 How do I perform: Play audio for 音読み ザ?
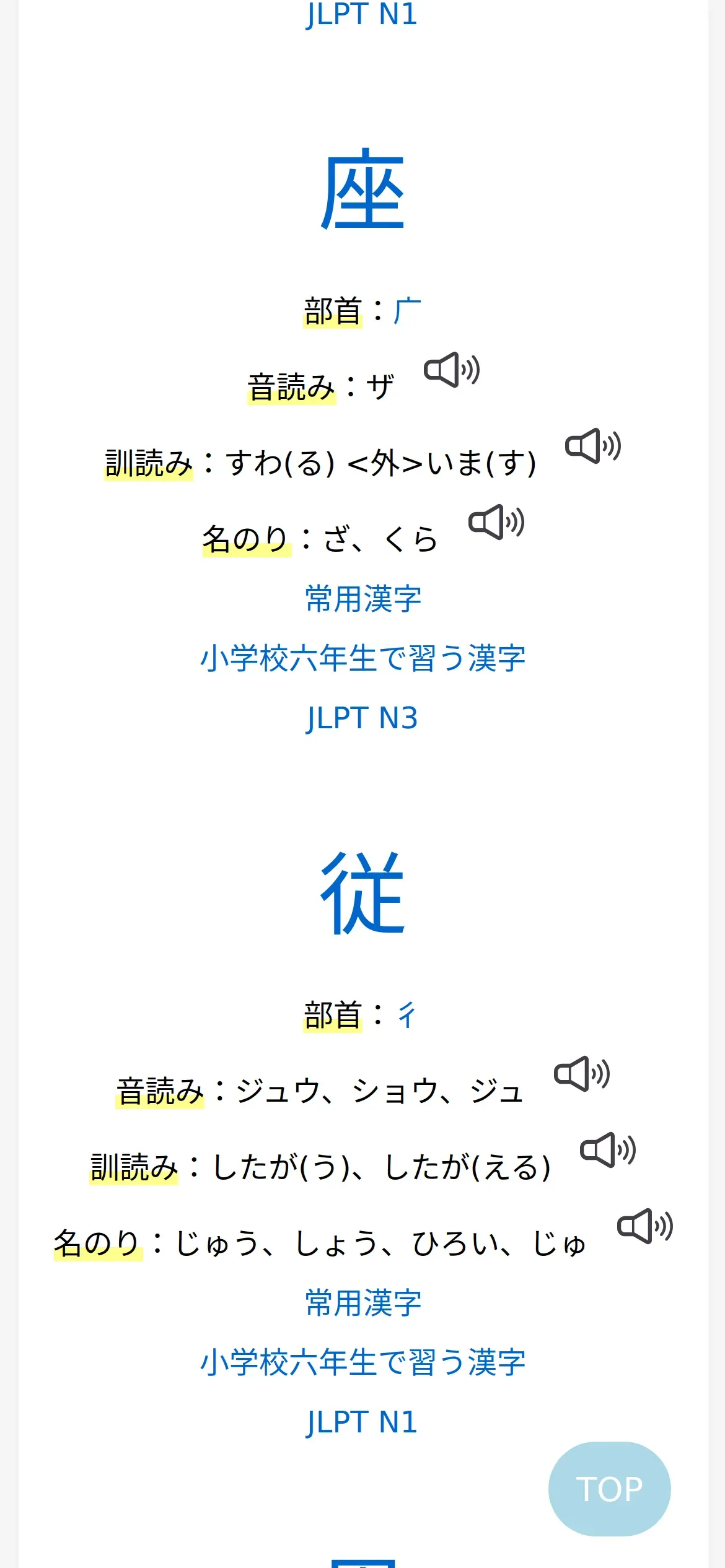[x=452, y=370]
